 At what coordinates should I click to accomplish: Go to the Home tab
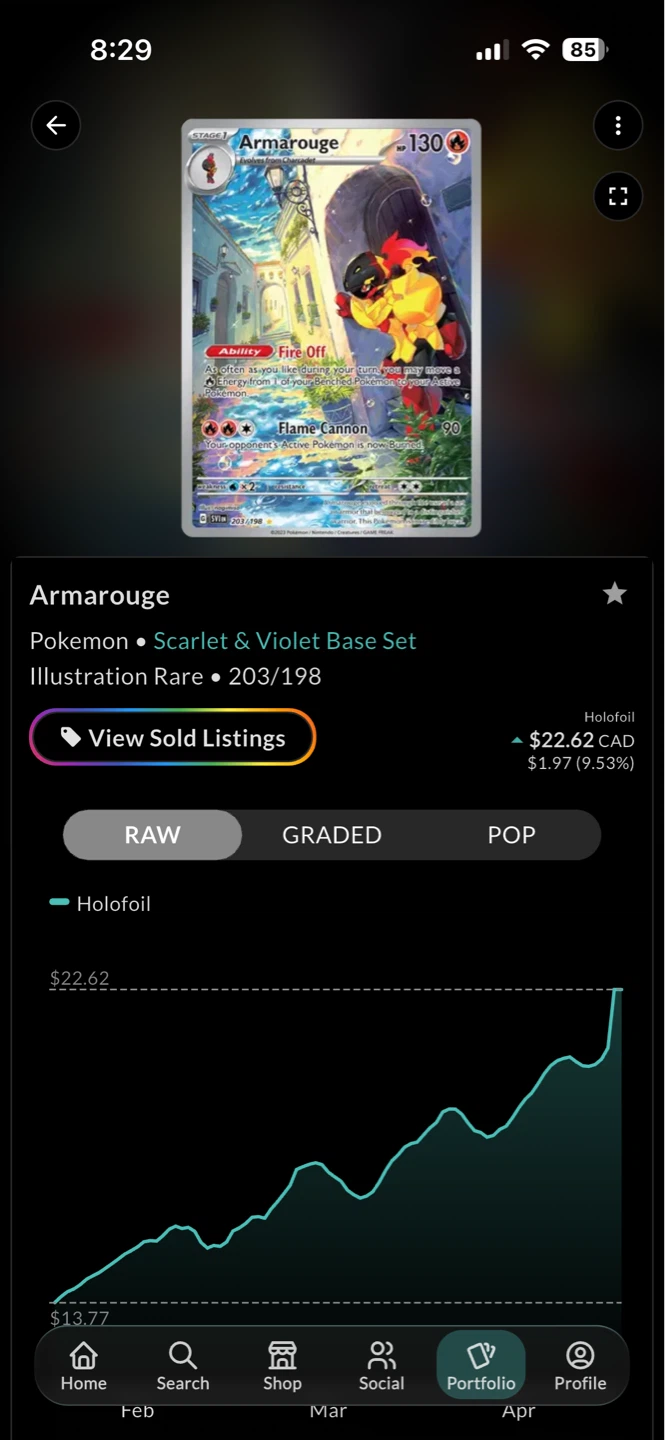[x=84, y=1367]
